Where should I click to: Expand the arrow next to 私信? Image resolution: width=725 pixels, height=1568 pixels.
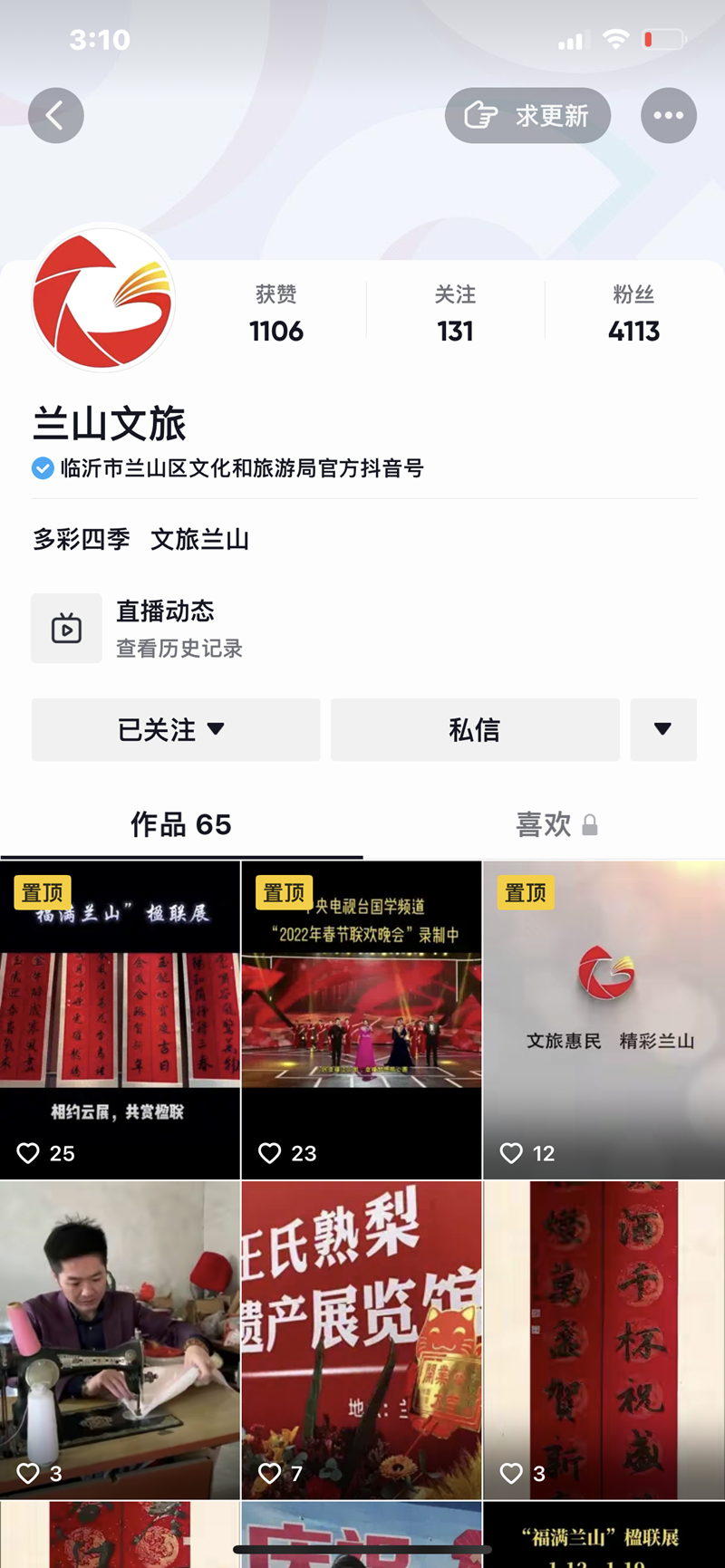coord(663,729)
